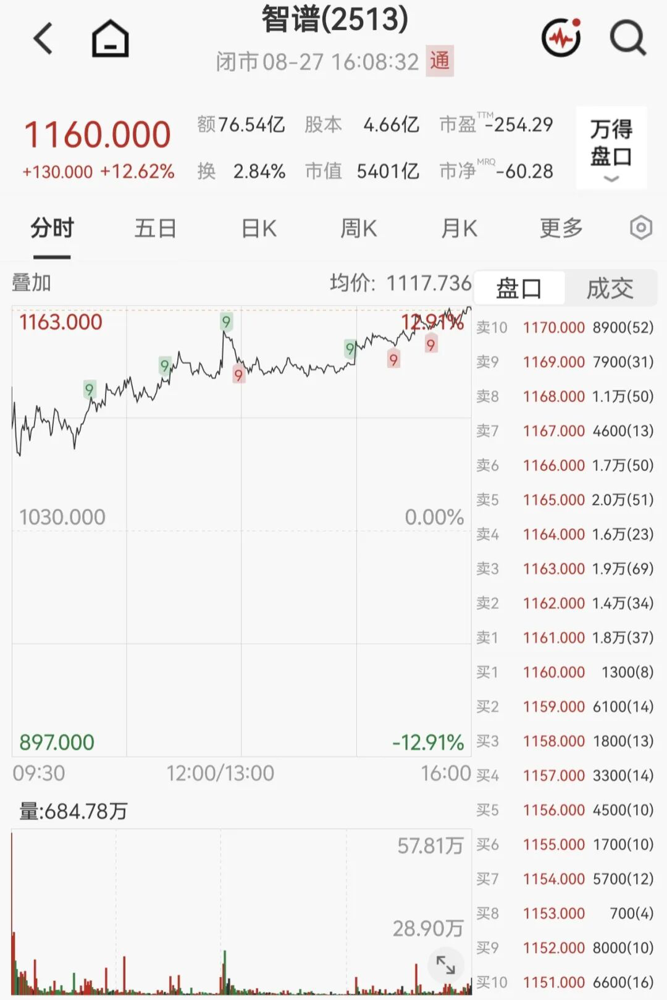667x1000 pixels.
Task: Switch to the 五日 chart tab
Action: tap(155, 228)
